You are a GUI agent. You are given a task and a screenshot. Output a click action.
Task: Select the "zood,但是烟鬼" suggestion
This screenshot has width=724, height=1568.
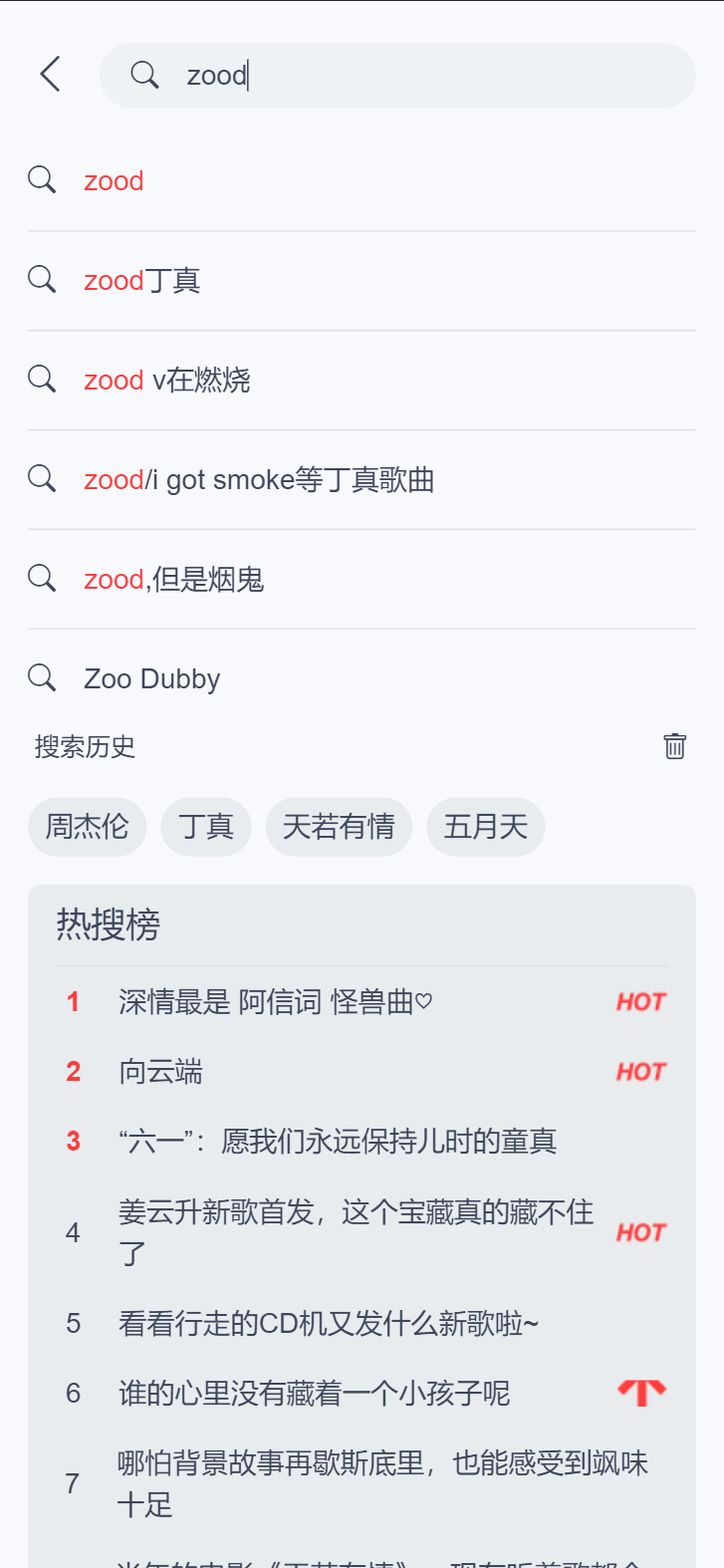(x=362, y=580)
